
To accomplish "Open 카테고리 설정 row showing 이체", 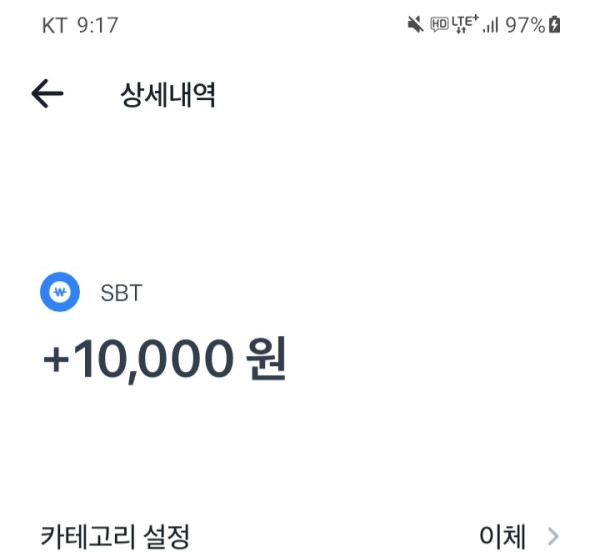I will 300,536.
